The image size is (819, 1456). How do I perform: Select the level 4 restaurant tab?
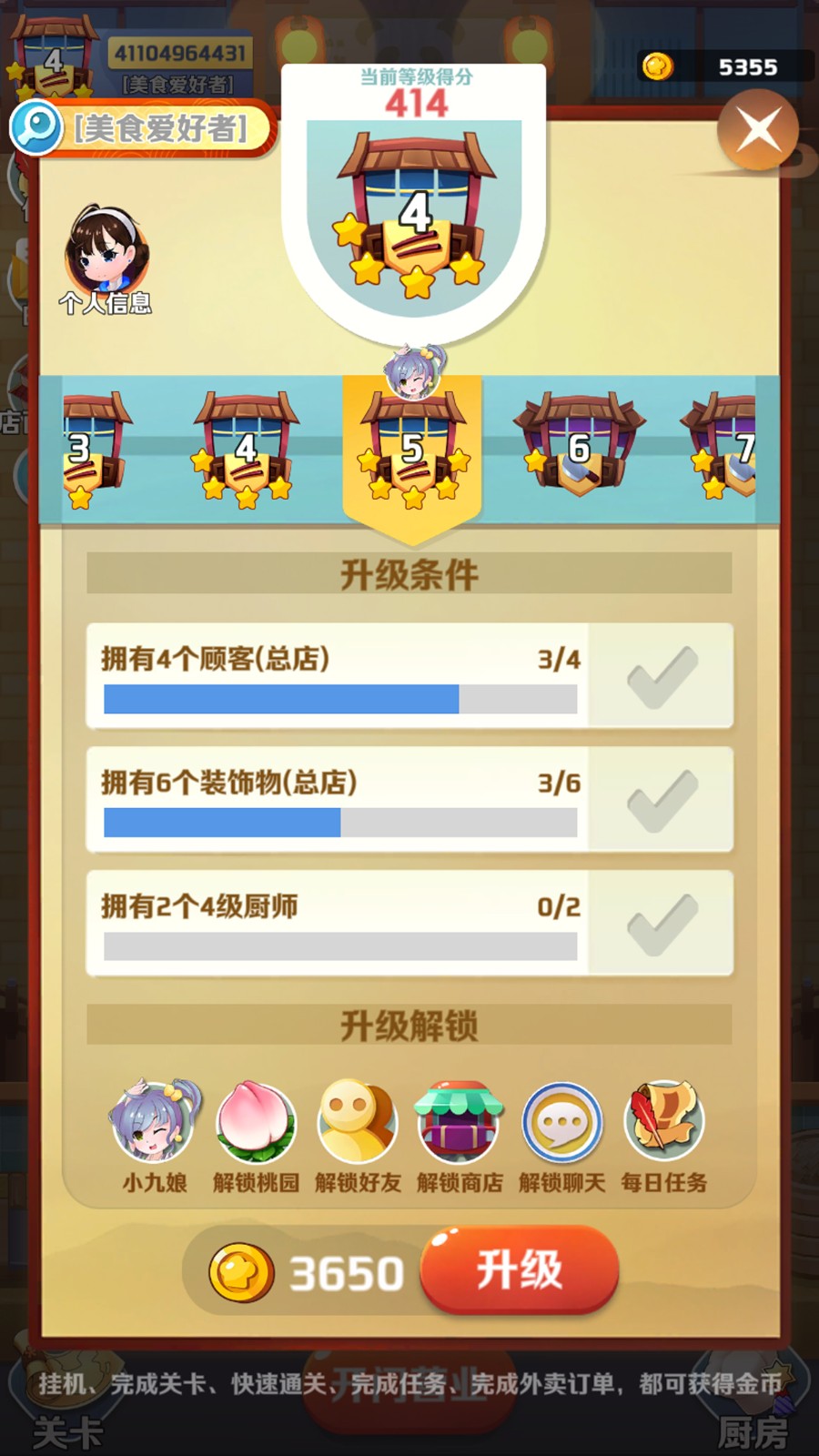(x=245, y=450)
